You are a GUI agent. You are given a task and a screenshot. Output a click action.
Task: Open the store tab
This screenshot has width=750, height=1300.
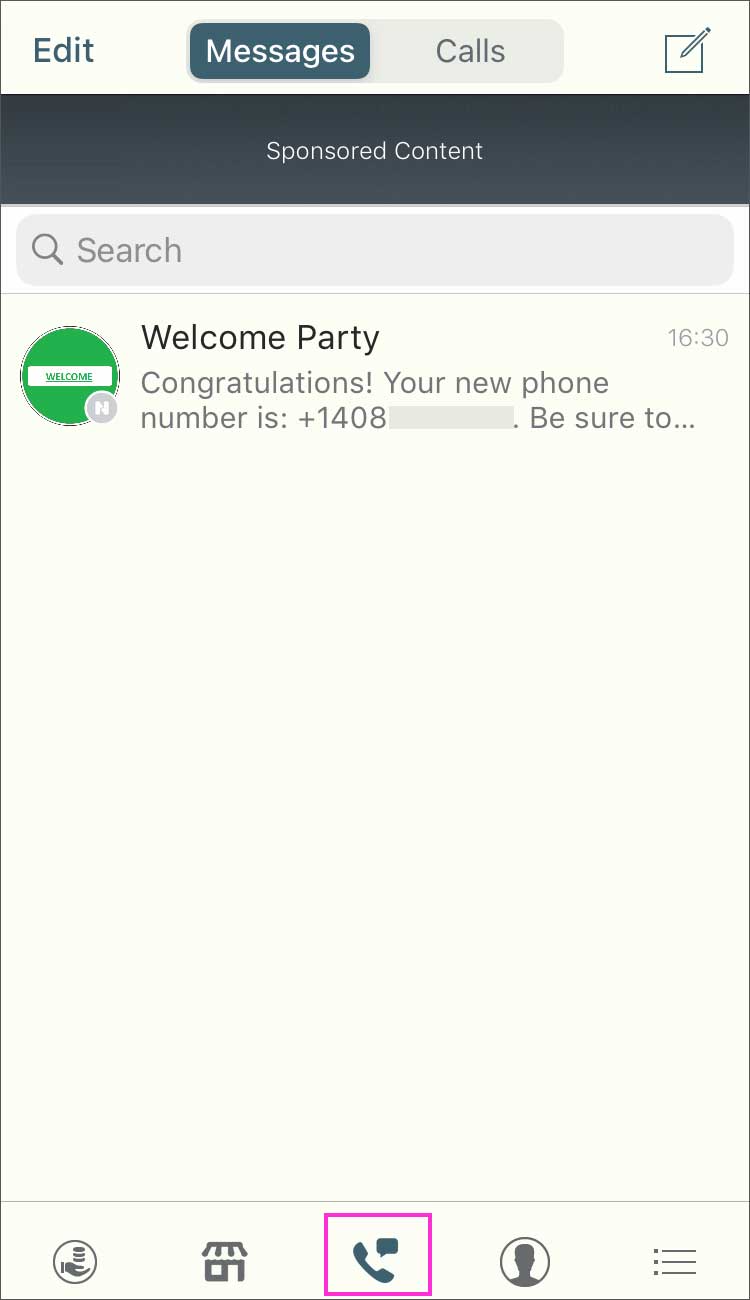225,1261
